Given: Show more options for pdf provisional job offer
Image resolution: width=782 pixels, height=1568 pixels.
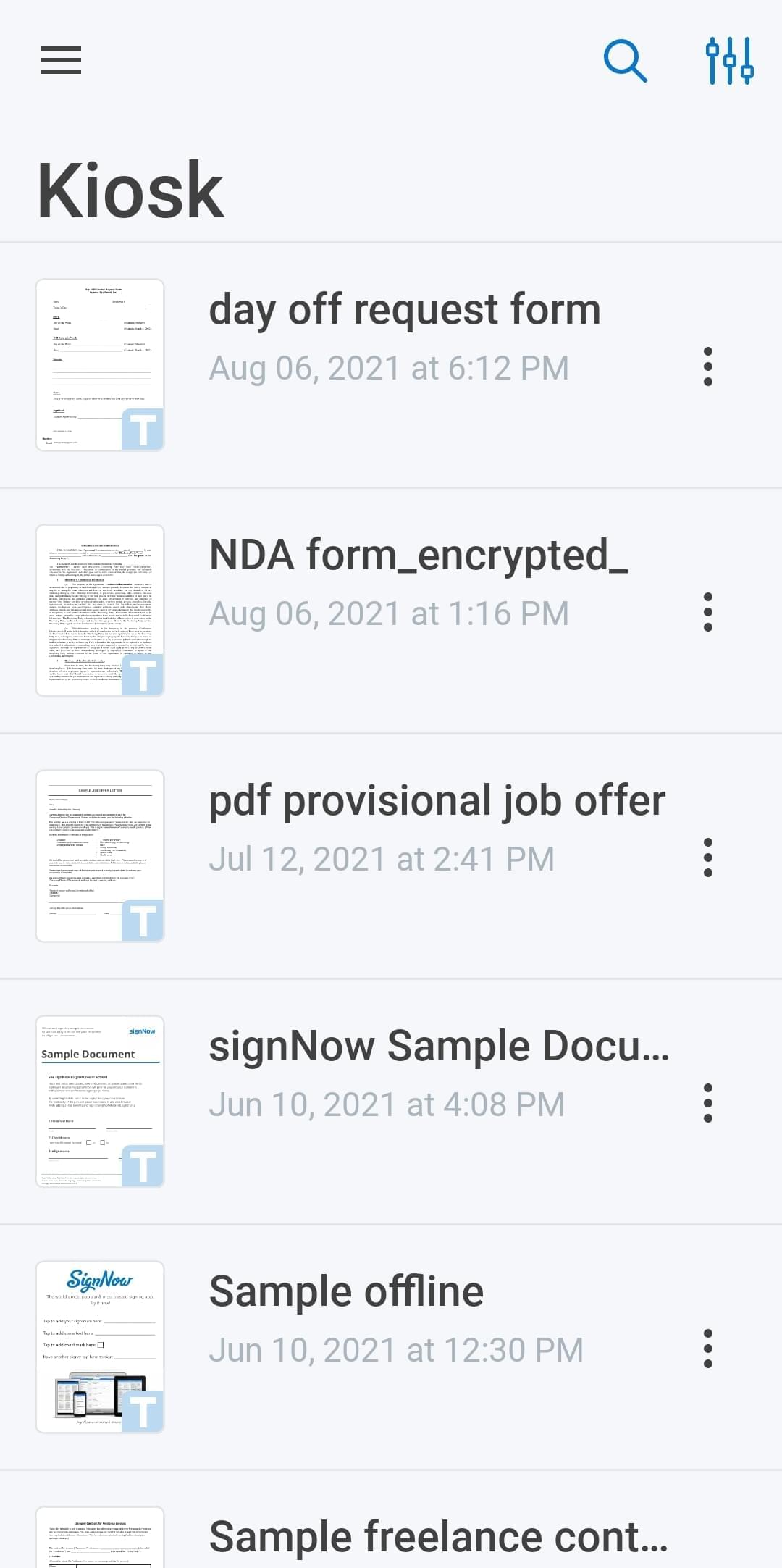Looking at the screenshot, I should (708, 858).
